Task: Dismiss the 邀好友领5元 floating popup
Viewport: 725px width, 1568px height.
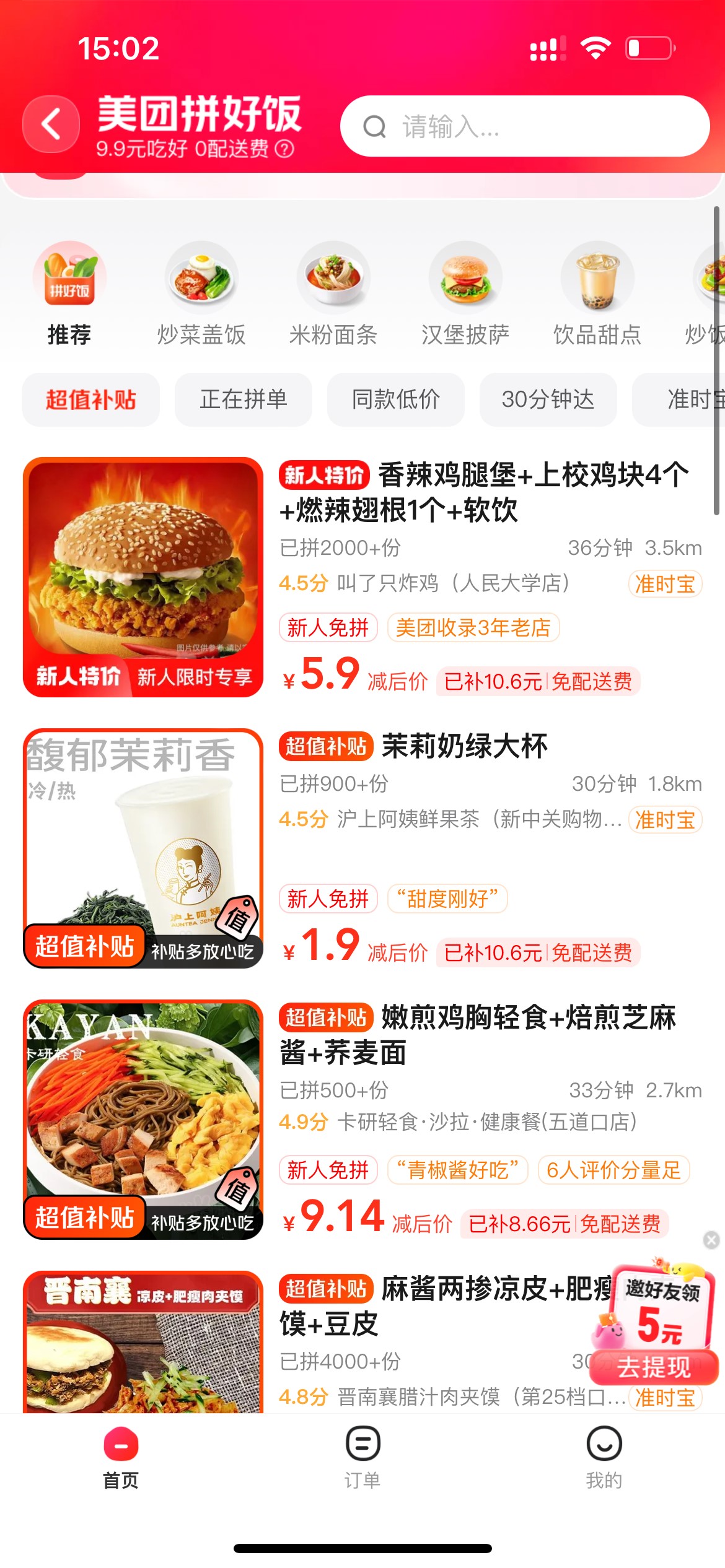Action: pos(711,1240)
